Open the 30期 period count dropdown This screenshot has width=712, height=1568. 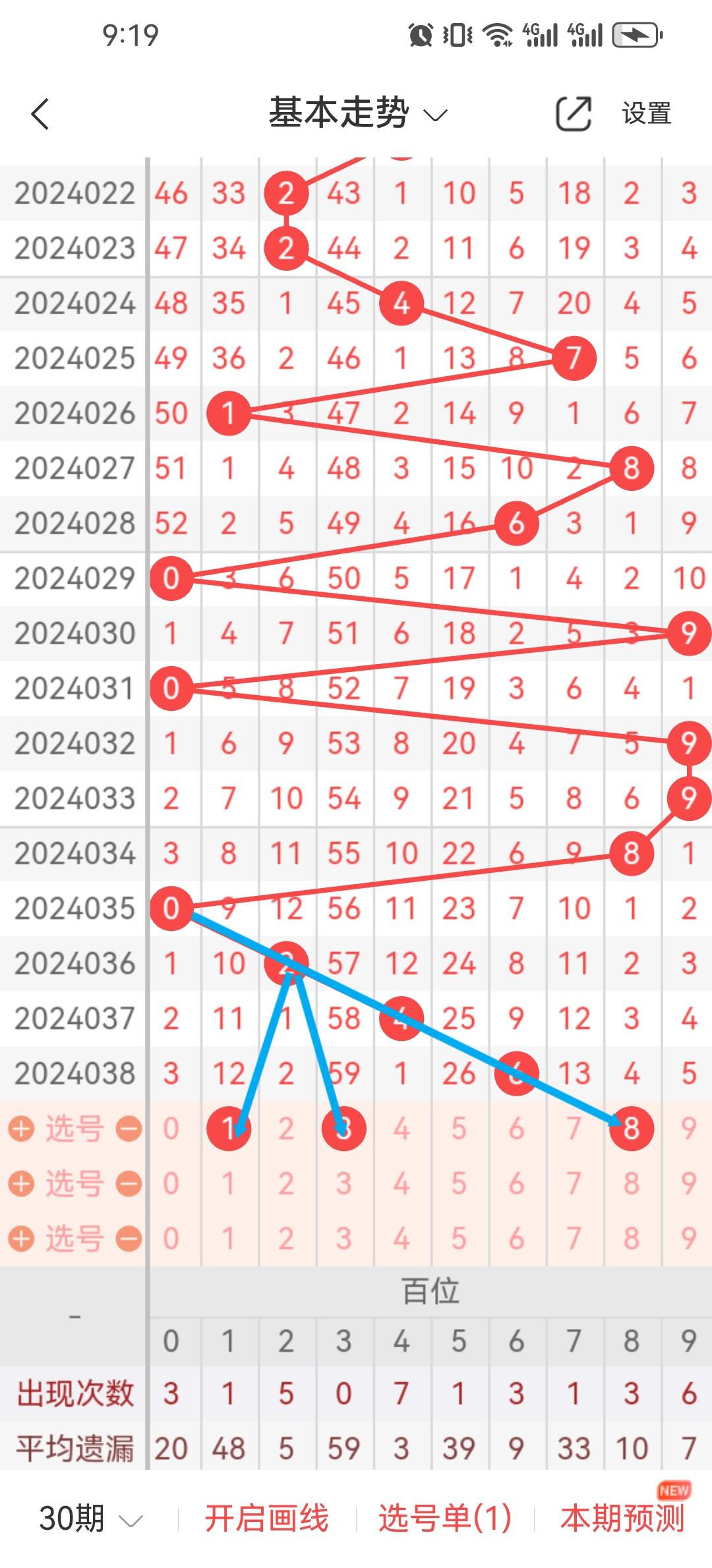point(90,1519)
